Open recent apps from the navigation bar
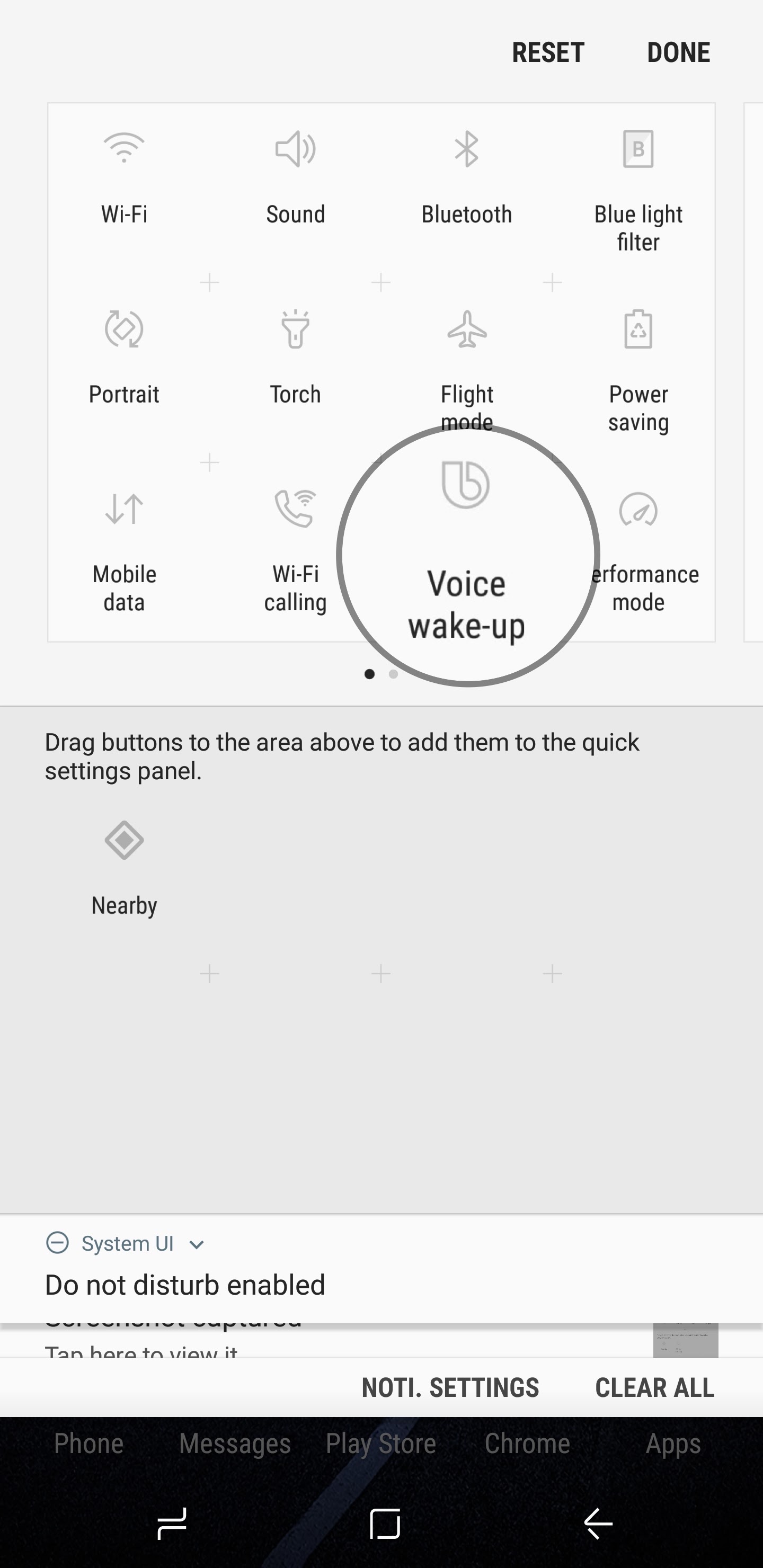763x1568 pixels. pyautogui.click(x=172, y=1524)
